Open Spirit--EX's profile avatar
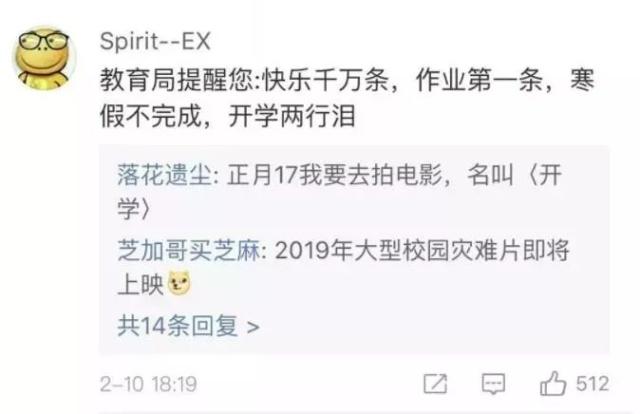The width and height of the screenshot is (640, 414). point(44,56)
